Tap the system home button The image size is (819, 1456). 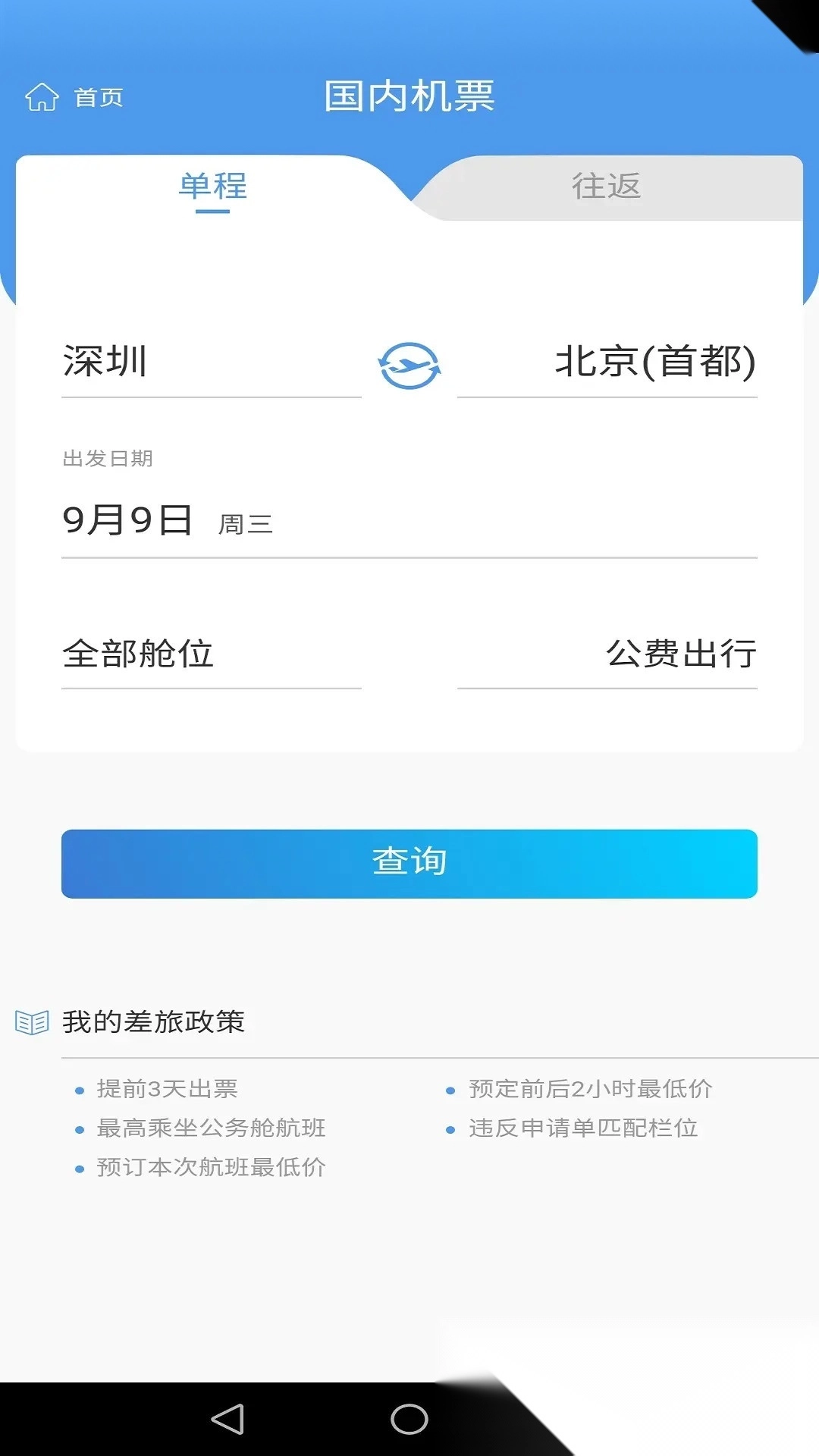[409, 1419]
